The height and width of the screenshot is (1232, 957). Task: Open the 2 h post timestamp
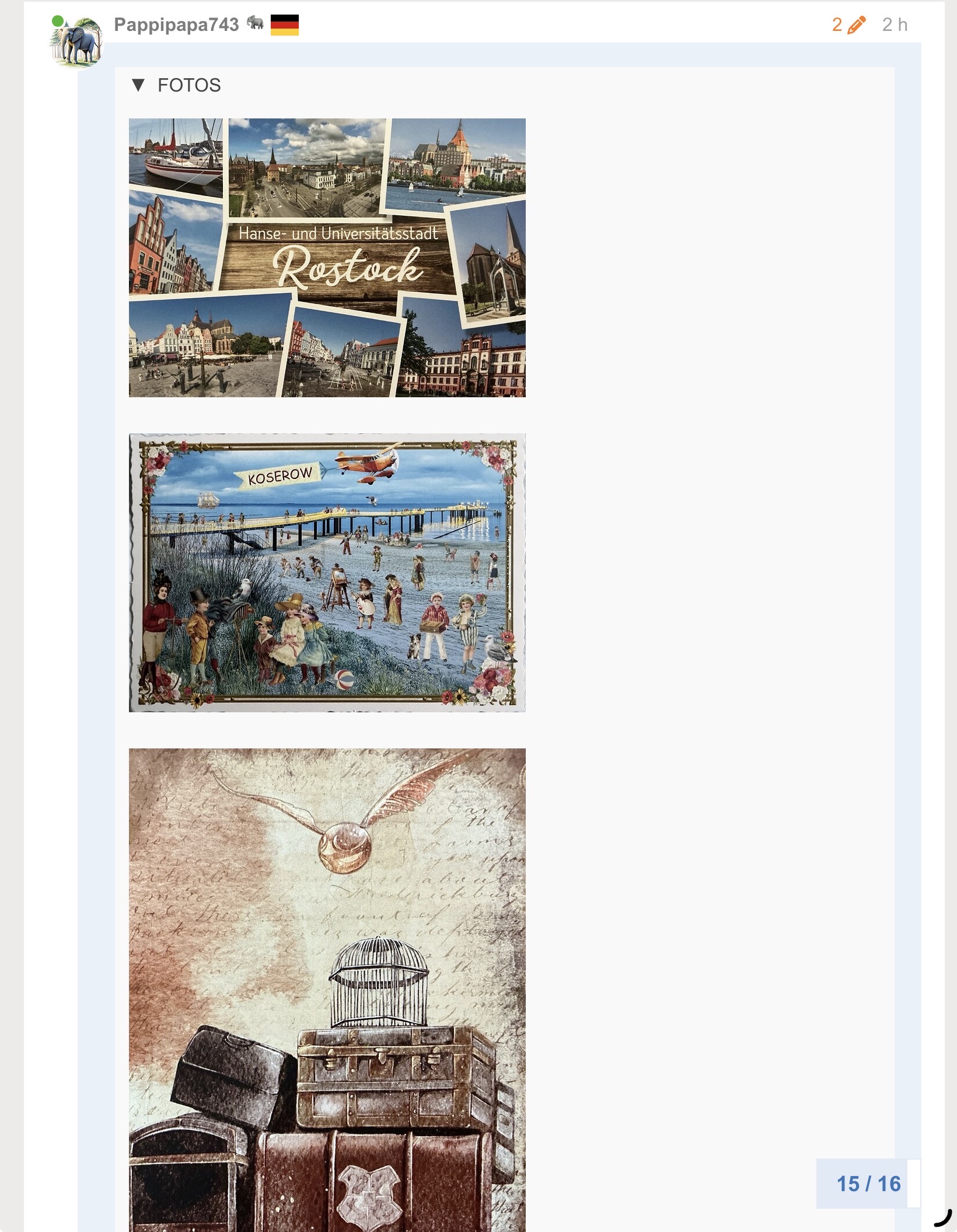click(x=895, y=24)
